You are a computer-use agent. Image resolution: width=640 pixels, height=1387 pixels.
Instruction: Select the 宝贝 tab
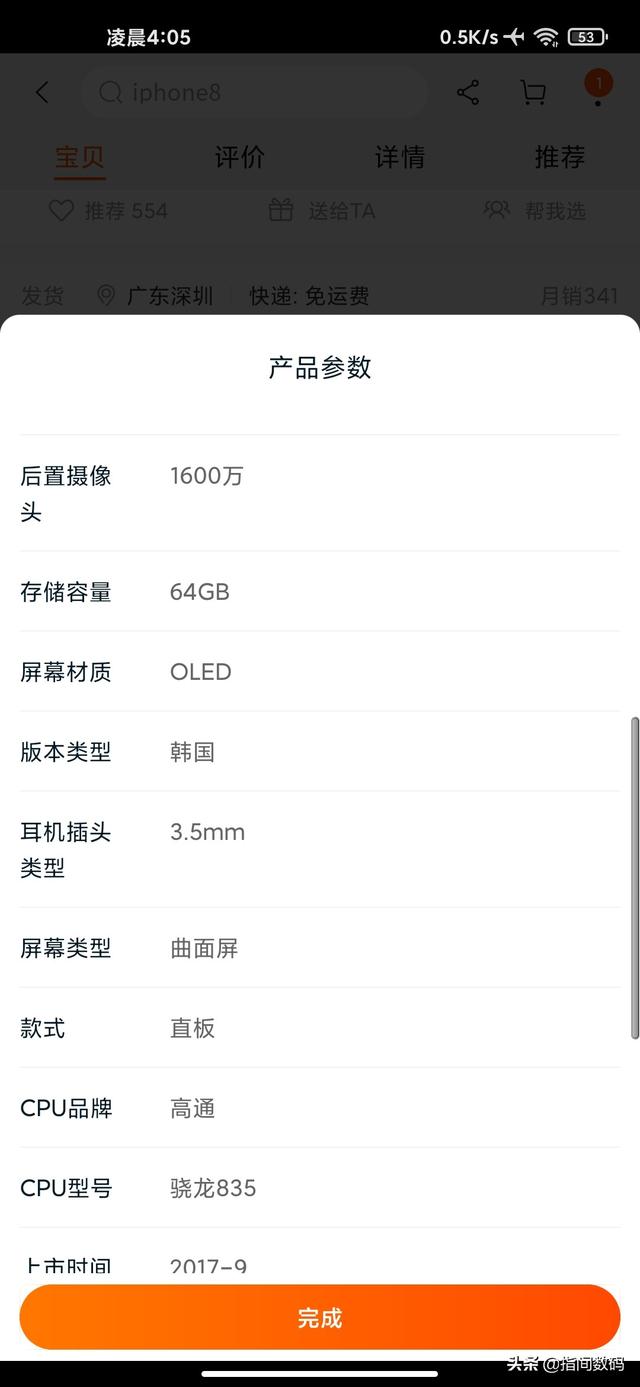pyautogui.click(x=80, y=158)
